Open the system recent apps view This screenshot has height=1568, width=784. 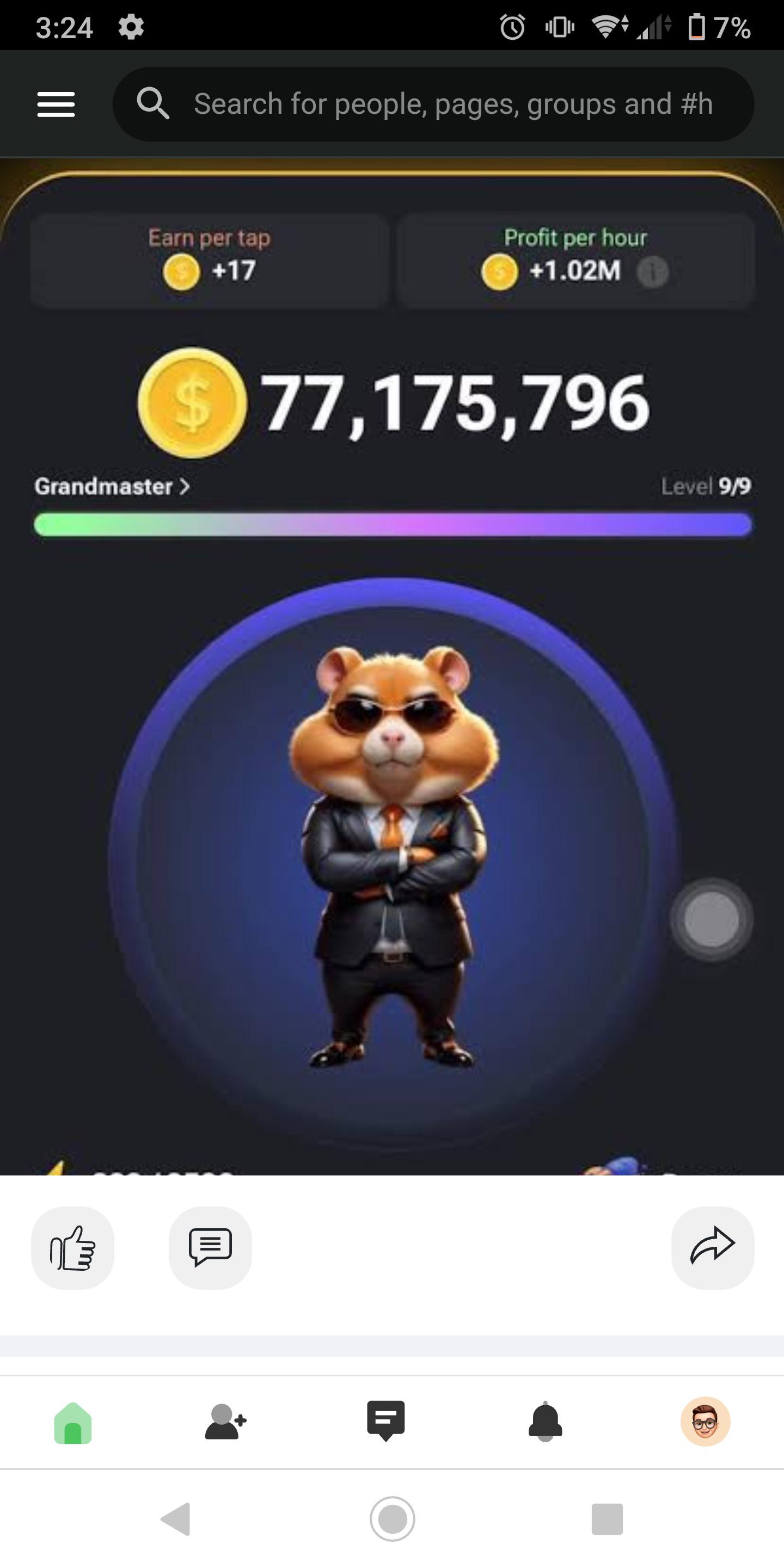(607, 1520)
